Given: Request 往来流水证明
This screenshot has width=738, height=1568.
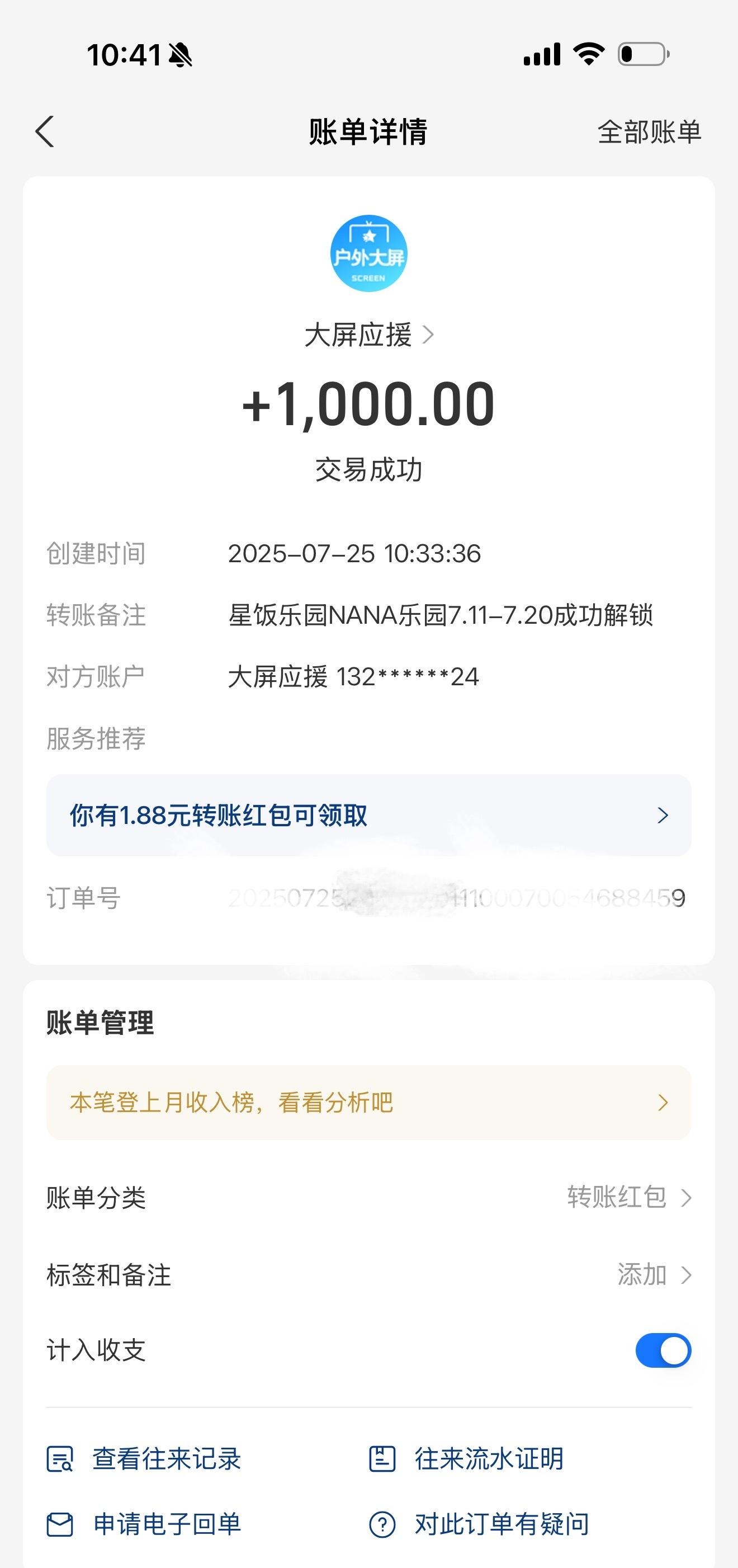Looking at the screenshot, I should (467, 1459).
